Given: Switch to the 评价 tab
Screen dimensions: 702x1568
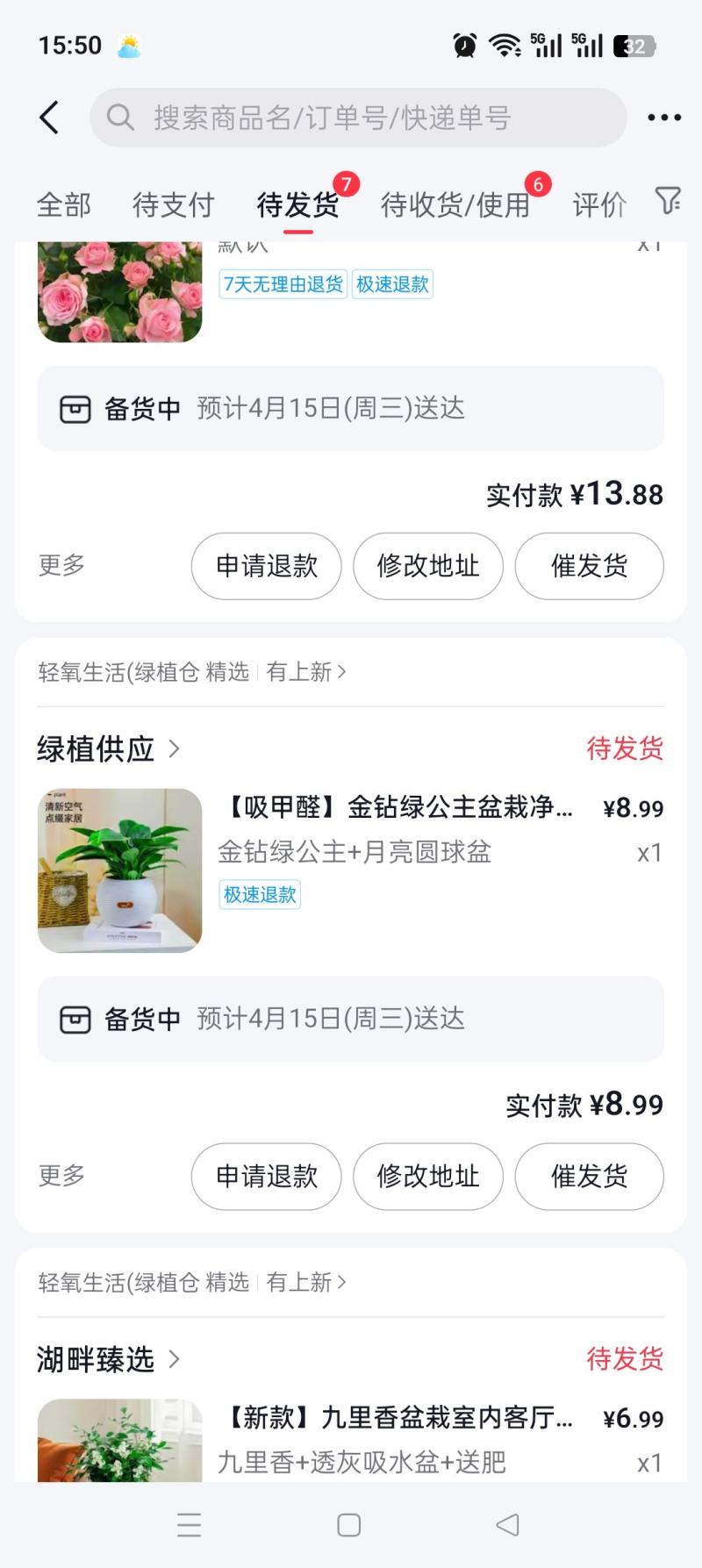Looking at the screenshot, I should click(x=599, y=204).
